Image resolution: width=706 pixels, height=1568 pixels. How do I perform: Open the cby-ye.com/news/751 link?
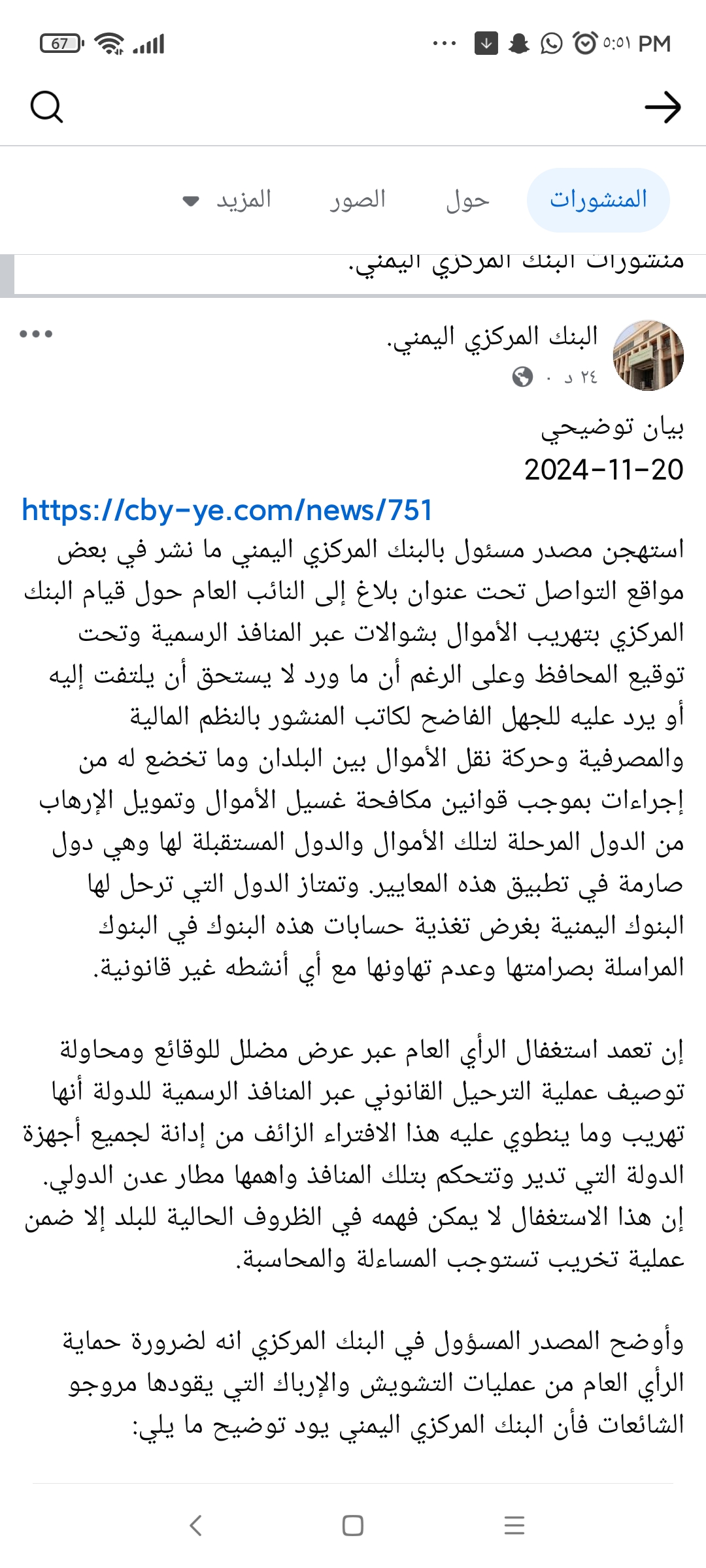tap(227, 510)
